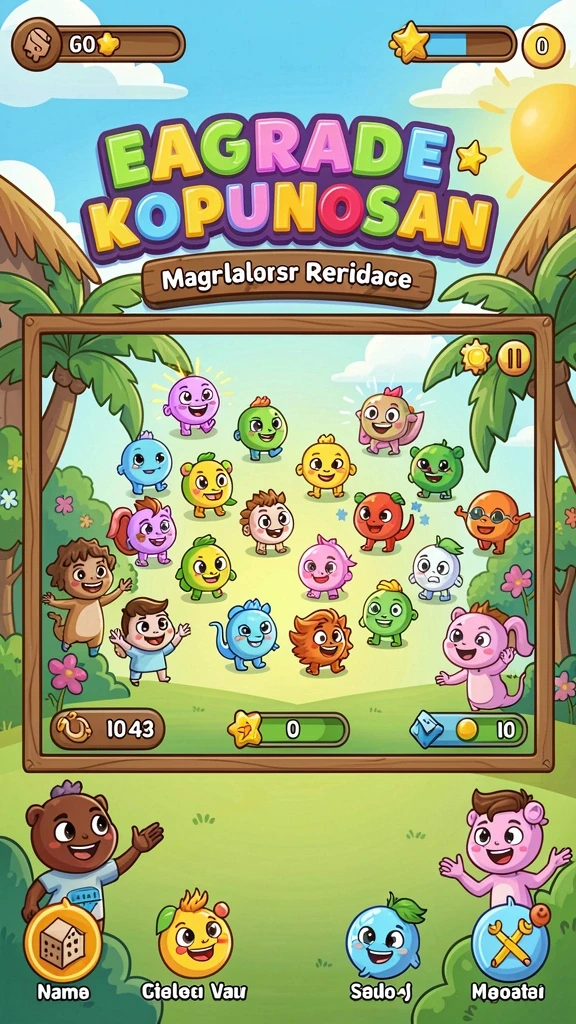Tap the purple glowing creature on the board
Image resolution: width=576 pixels, height=1024 pixels.
point(190,404)
